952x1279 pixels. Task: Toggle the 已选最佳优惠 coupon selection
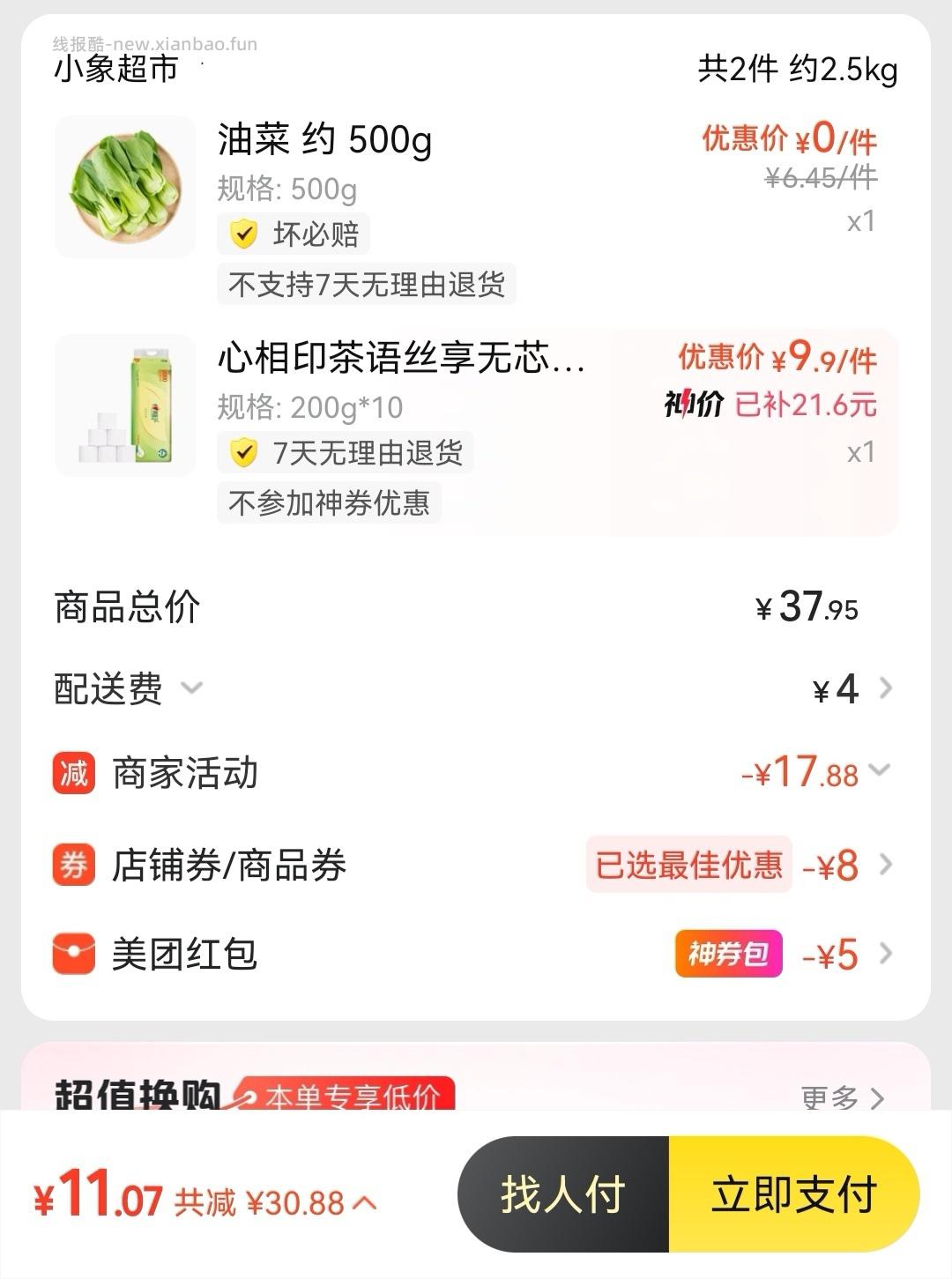coord(688,866)
